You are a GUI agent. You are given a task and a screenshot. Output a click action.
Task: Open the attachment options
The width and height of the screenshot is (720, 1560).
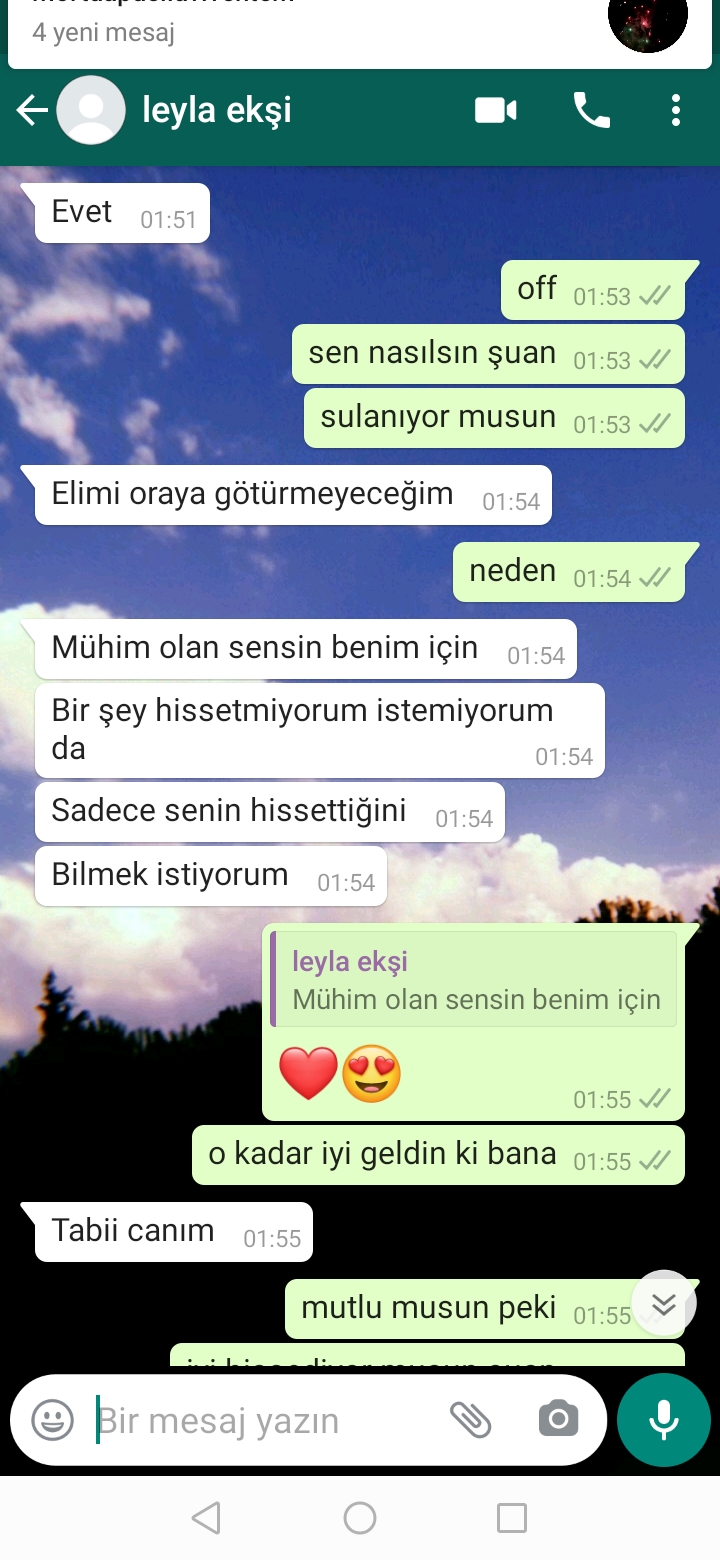tap(470, 1420)
